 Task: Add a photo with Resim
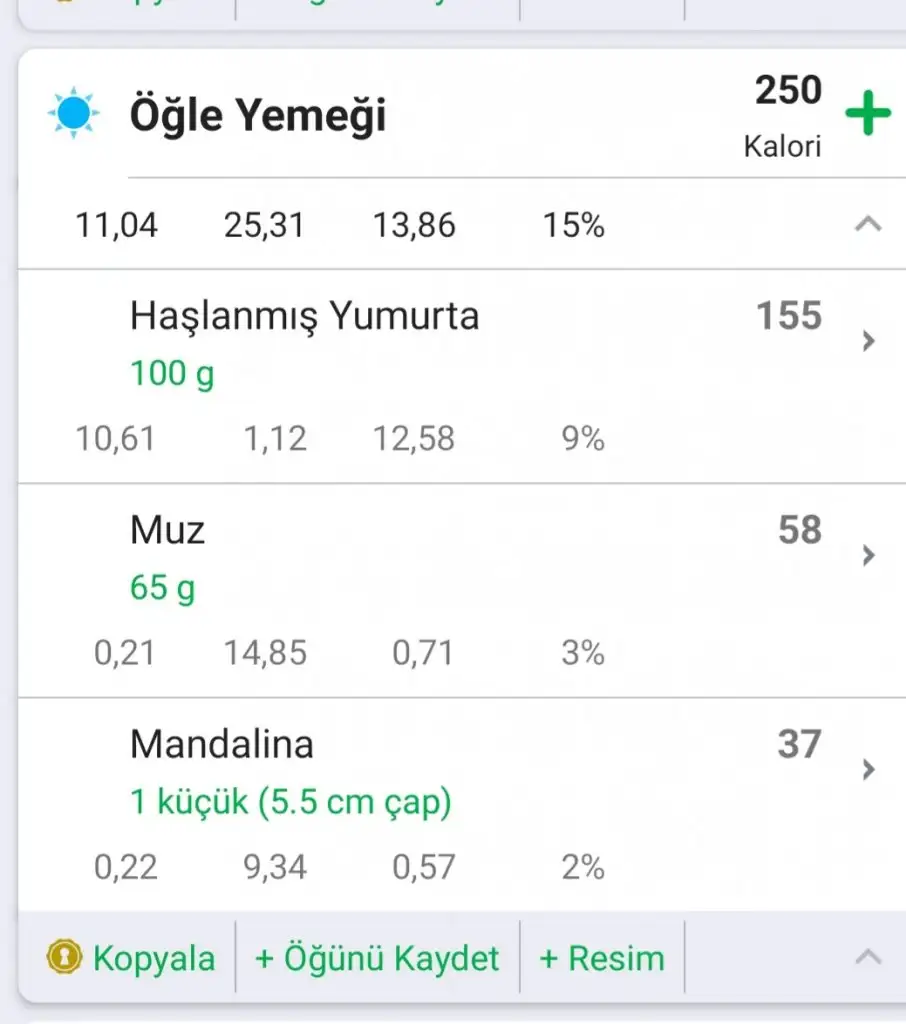click(602, 958)
